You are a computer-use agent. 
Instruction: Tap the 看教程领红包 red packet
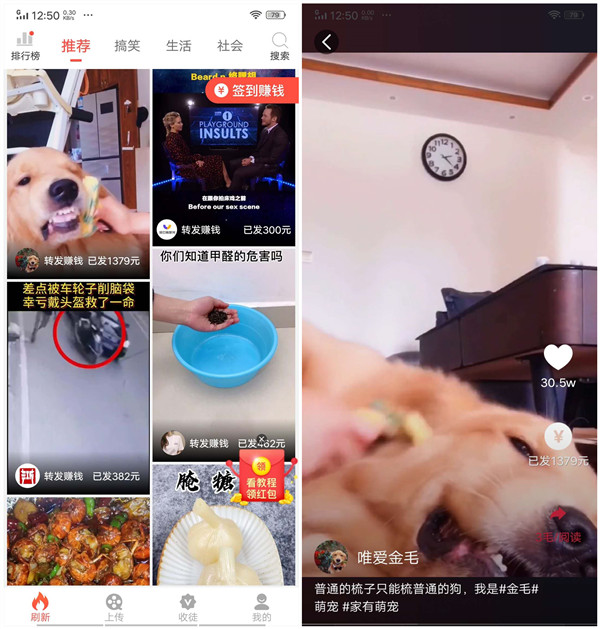coord(260,480)
